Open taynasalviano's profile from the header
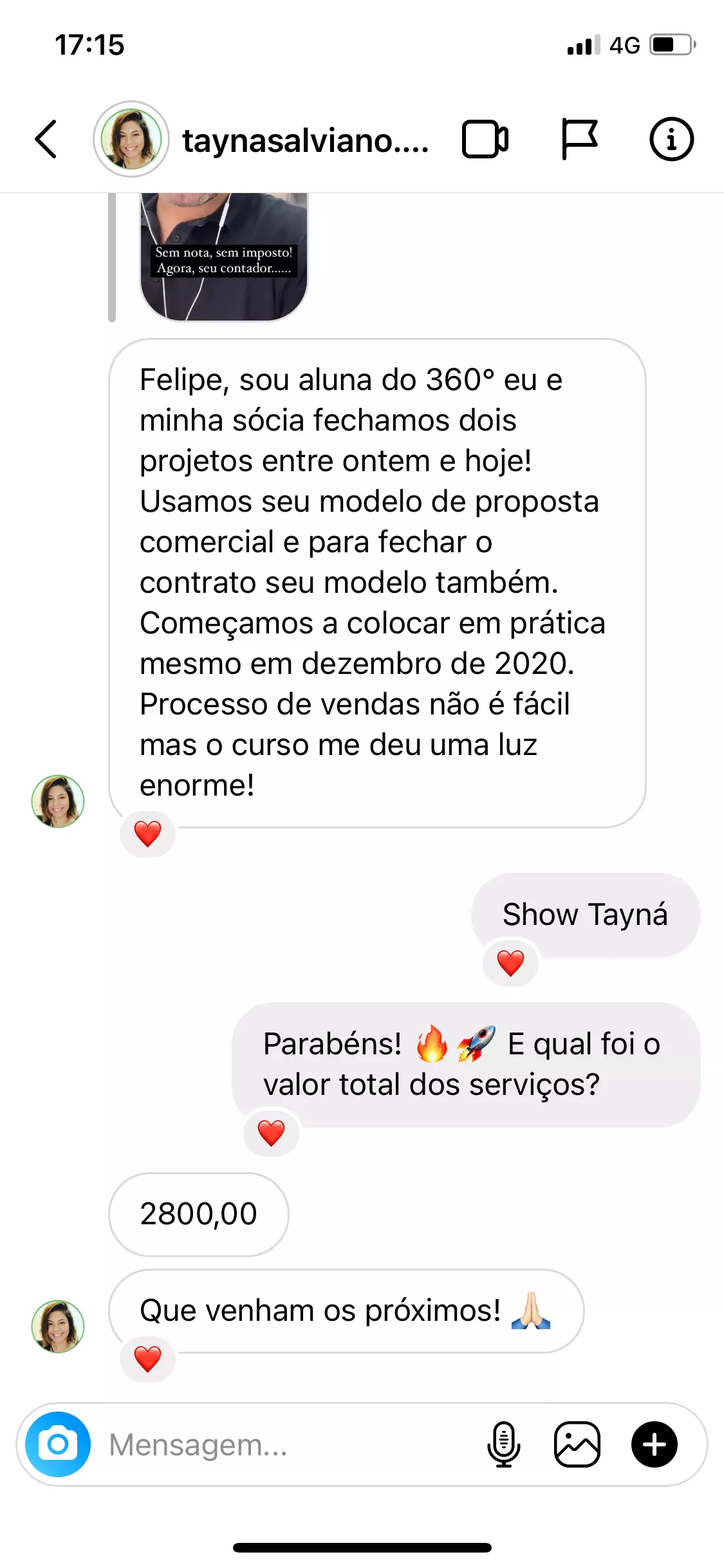Viewport: 724px width, 1568px height. [x=305, y=140]
